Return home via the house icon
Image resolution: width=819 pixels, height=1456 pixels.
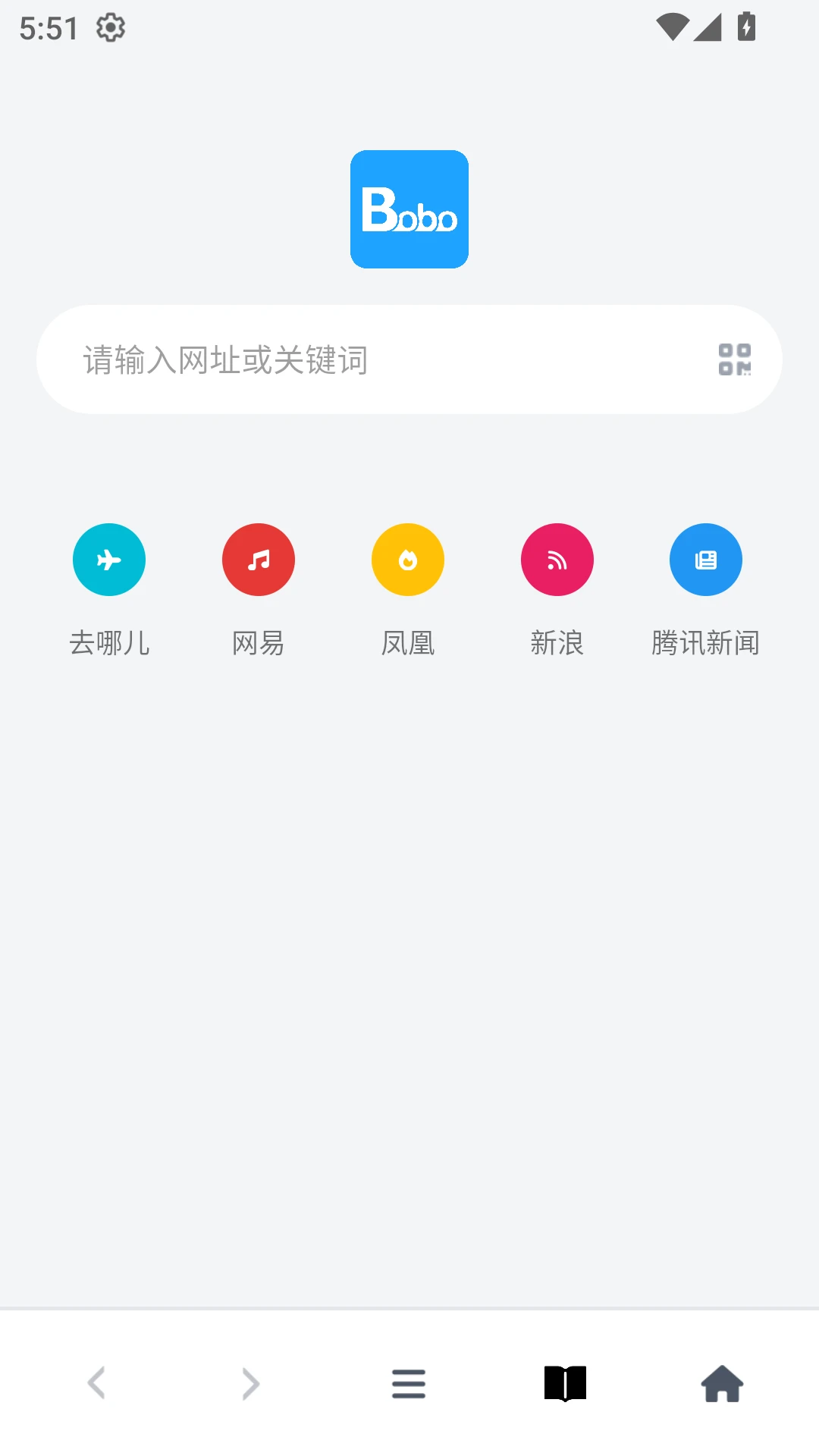[x=720, y=1383]
